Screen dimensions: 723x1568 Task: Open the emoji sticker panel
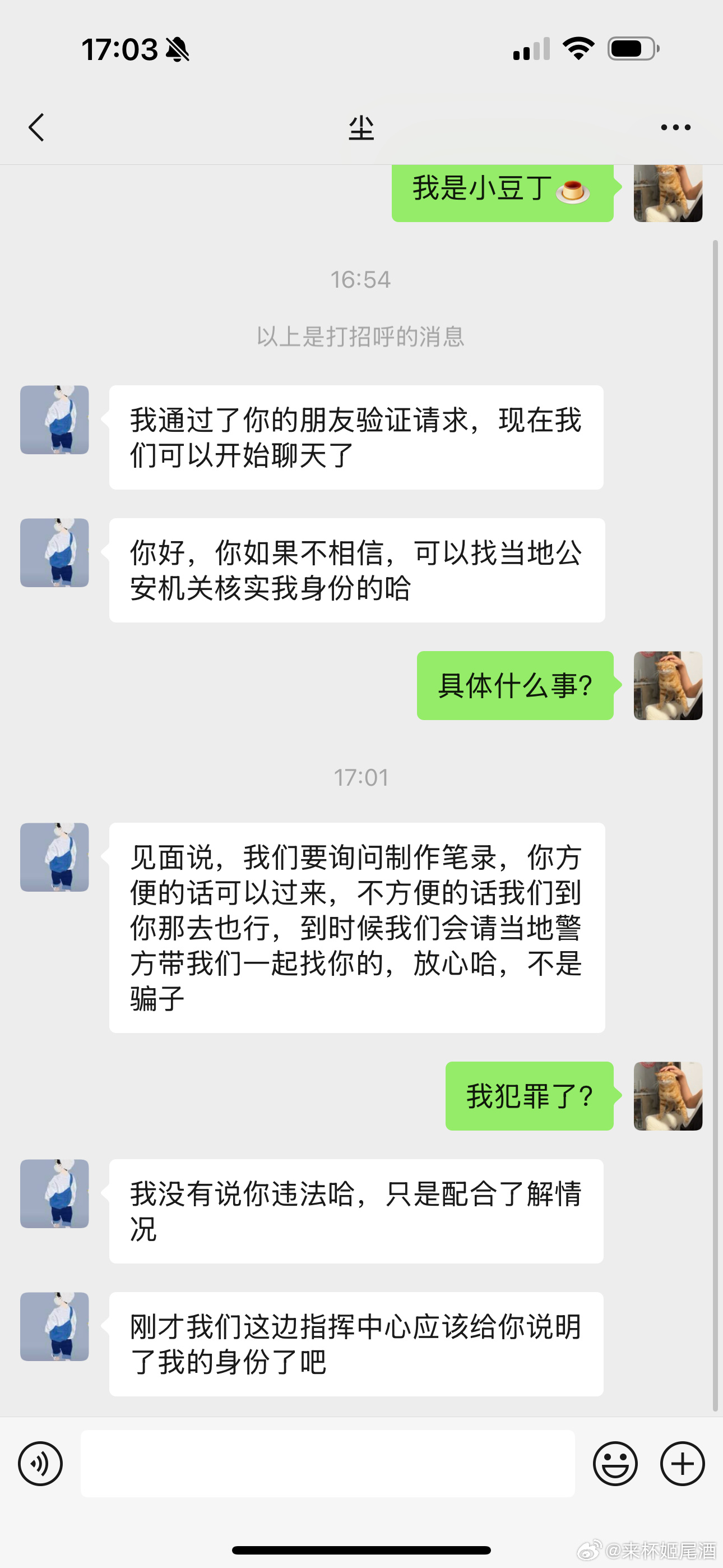pos(615,1463)
